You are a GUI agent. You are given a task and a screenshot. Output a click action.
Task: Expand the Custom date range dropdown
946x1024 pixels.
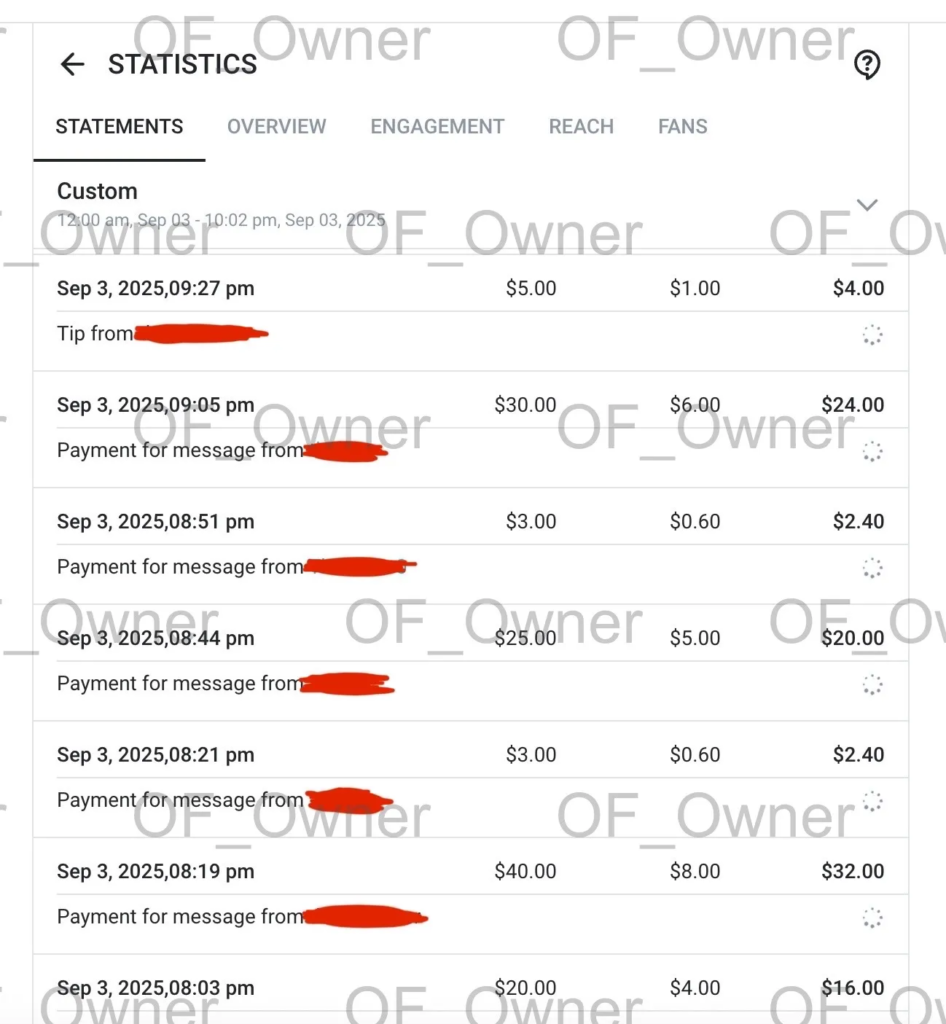(x=867, y=204)
